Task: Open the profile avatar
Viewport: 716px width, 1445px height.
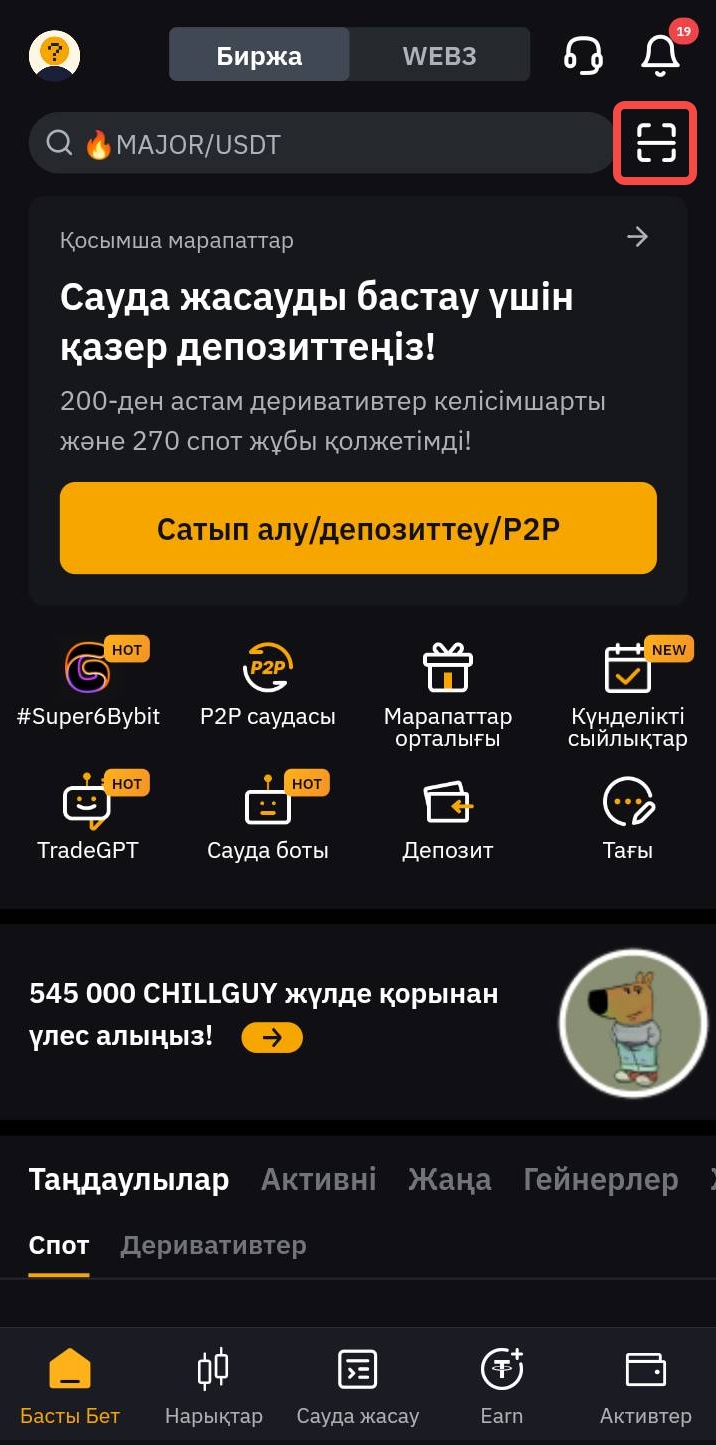Action: [x=54, y=55]
